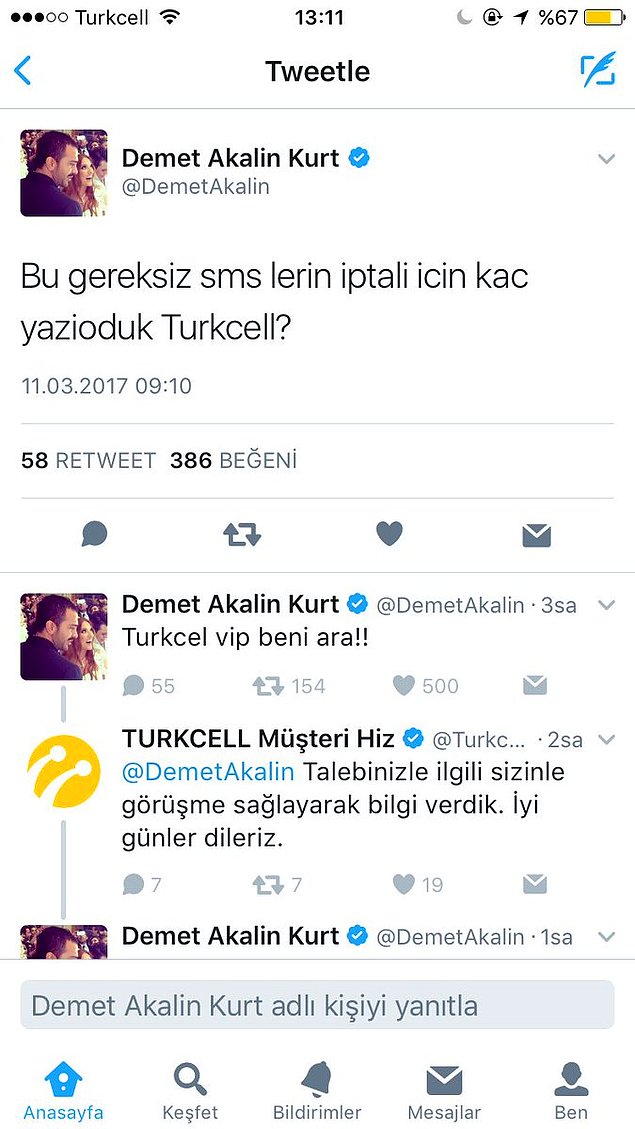This screenshot has width=635, height=1129.
Task: View the 58 retweets list
Action: (x=89, y=460)
